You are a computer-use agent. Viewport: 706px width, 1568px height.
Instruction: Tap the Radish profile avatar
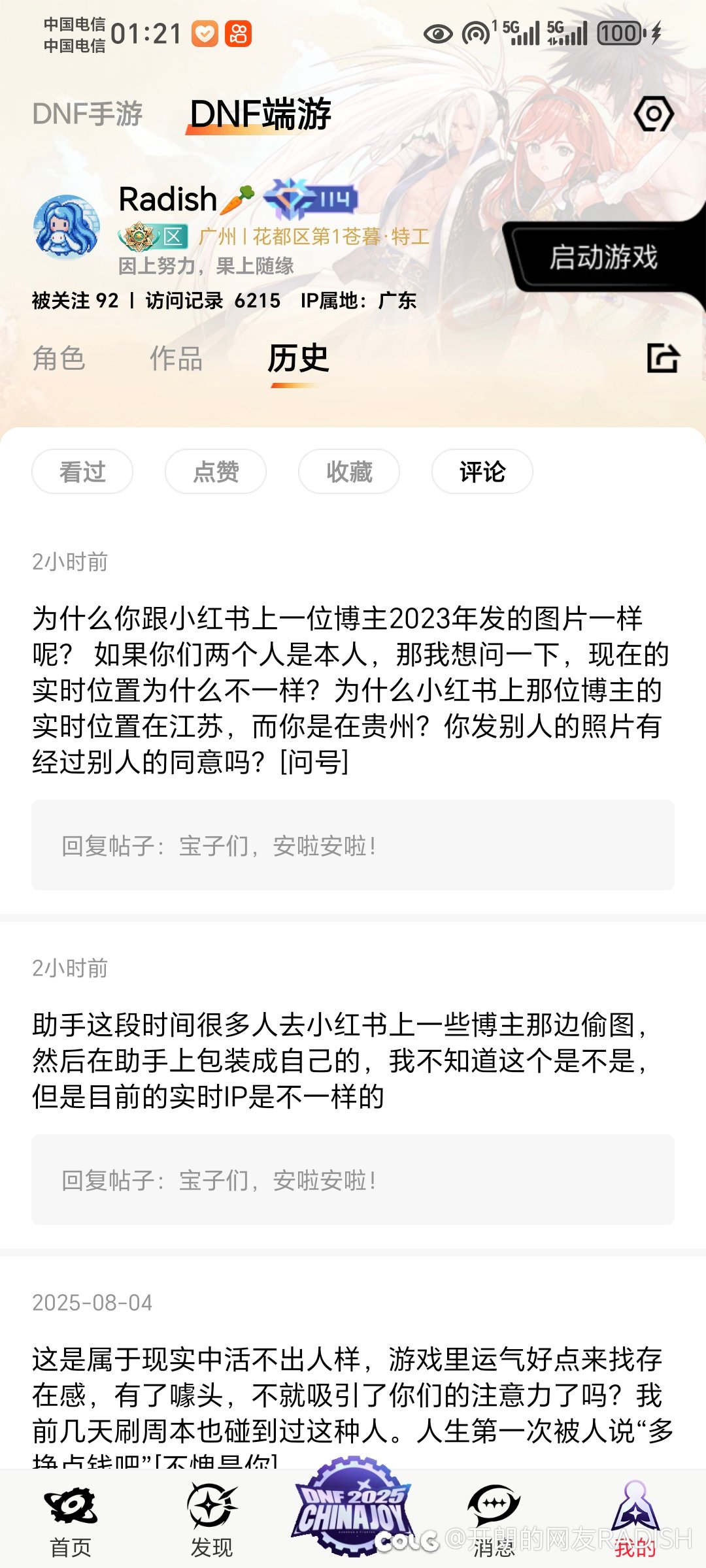tap(67, 227)
